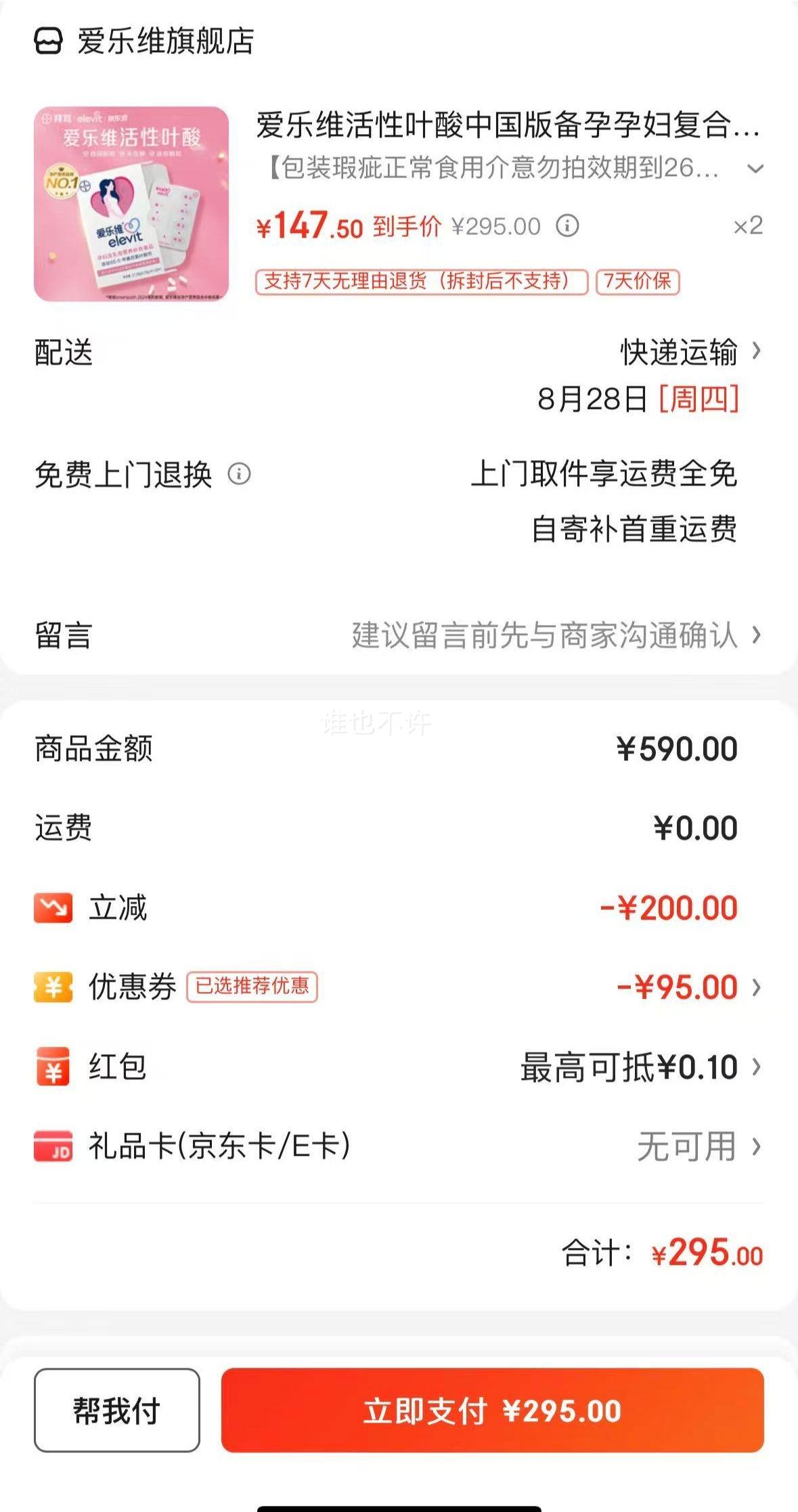Screen dimensions: 798x1512
Task: Open 礼品卡(京东卡/E卡) gift card row
Action: click(x=399, y=1146)
